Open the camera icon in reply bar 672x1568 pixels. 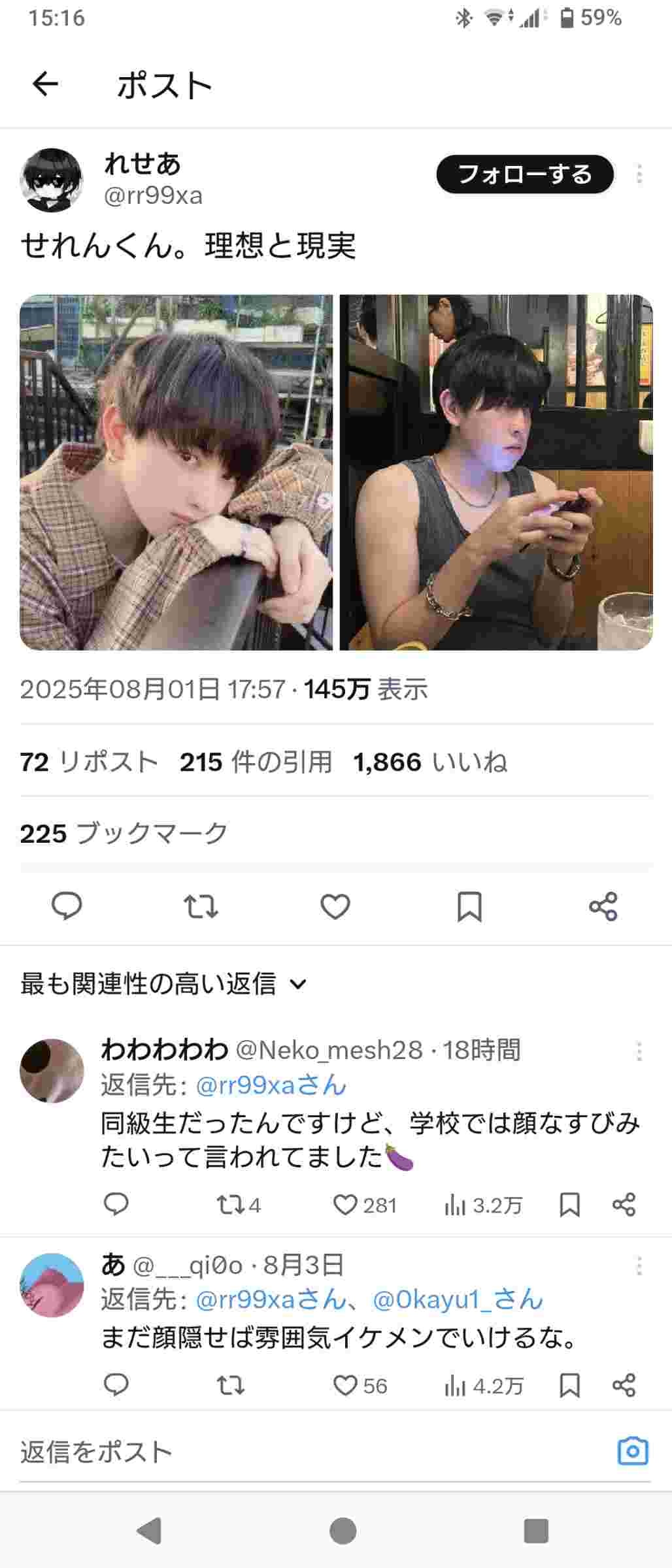633,1451
